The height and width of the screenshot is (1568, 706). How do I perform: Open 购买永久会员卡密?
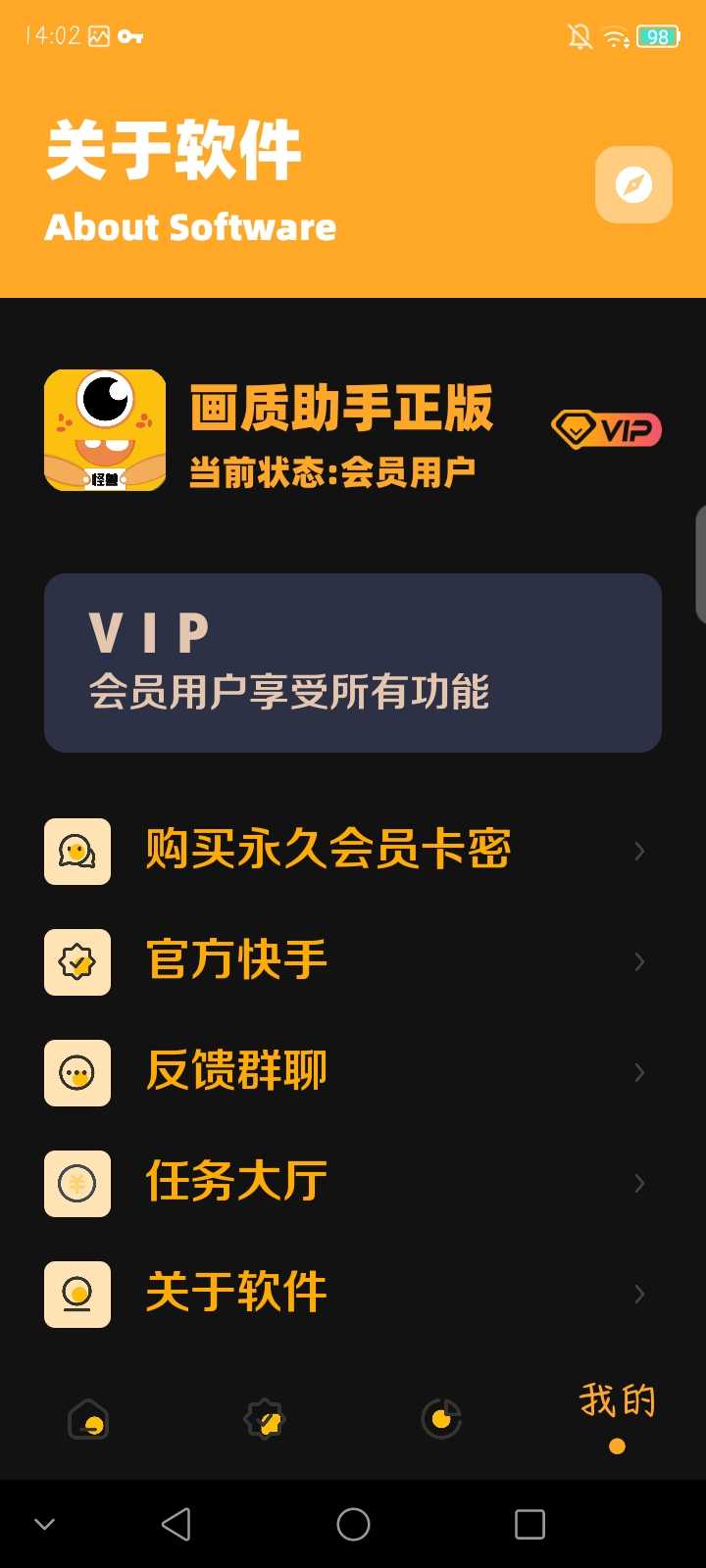(353, 850)
